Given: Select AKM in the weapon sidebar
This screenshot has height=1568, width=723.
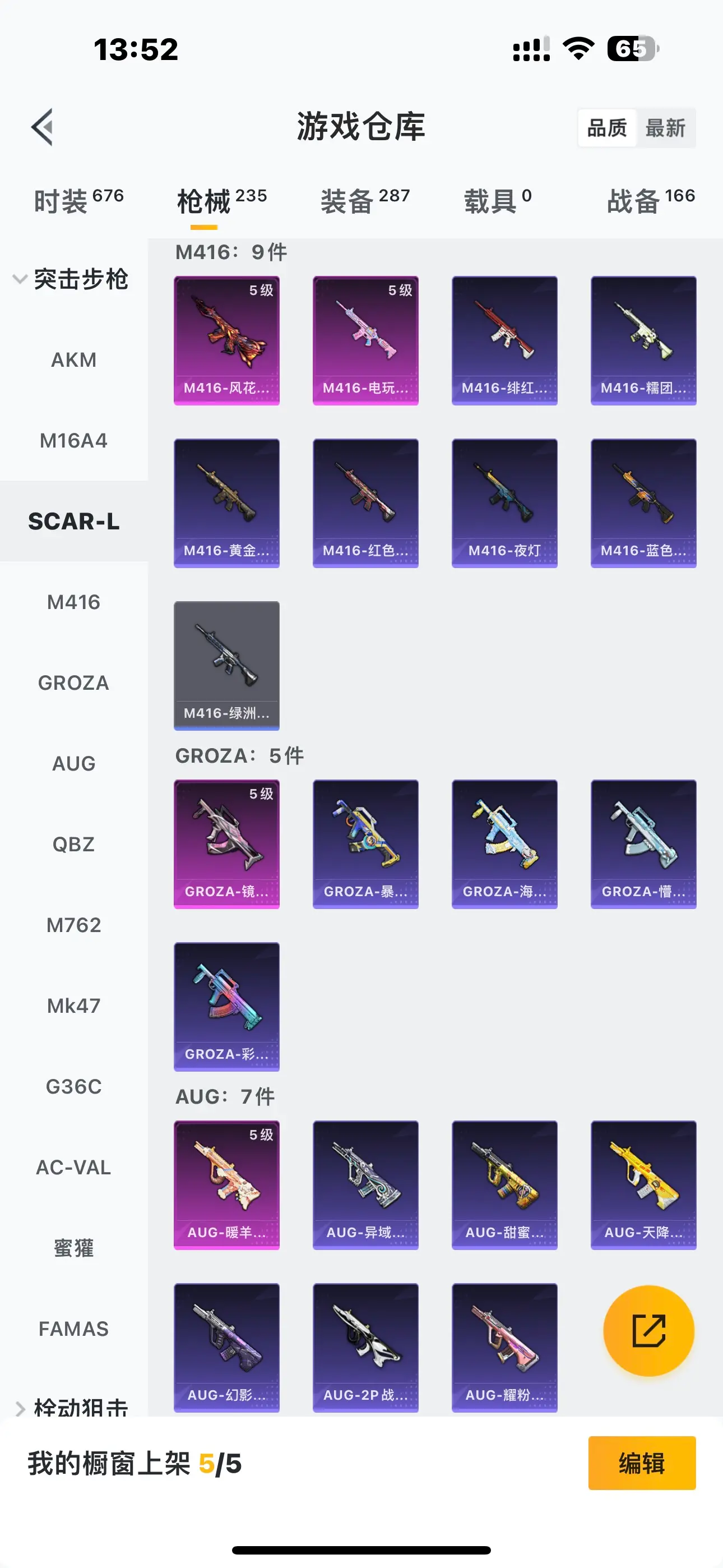Looking at the screenshot, I should tap(73, 359).
